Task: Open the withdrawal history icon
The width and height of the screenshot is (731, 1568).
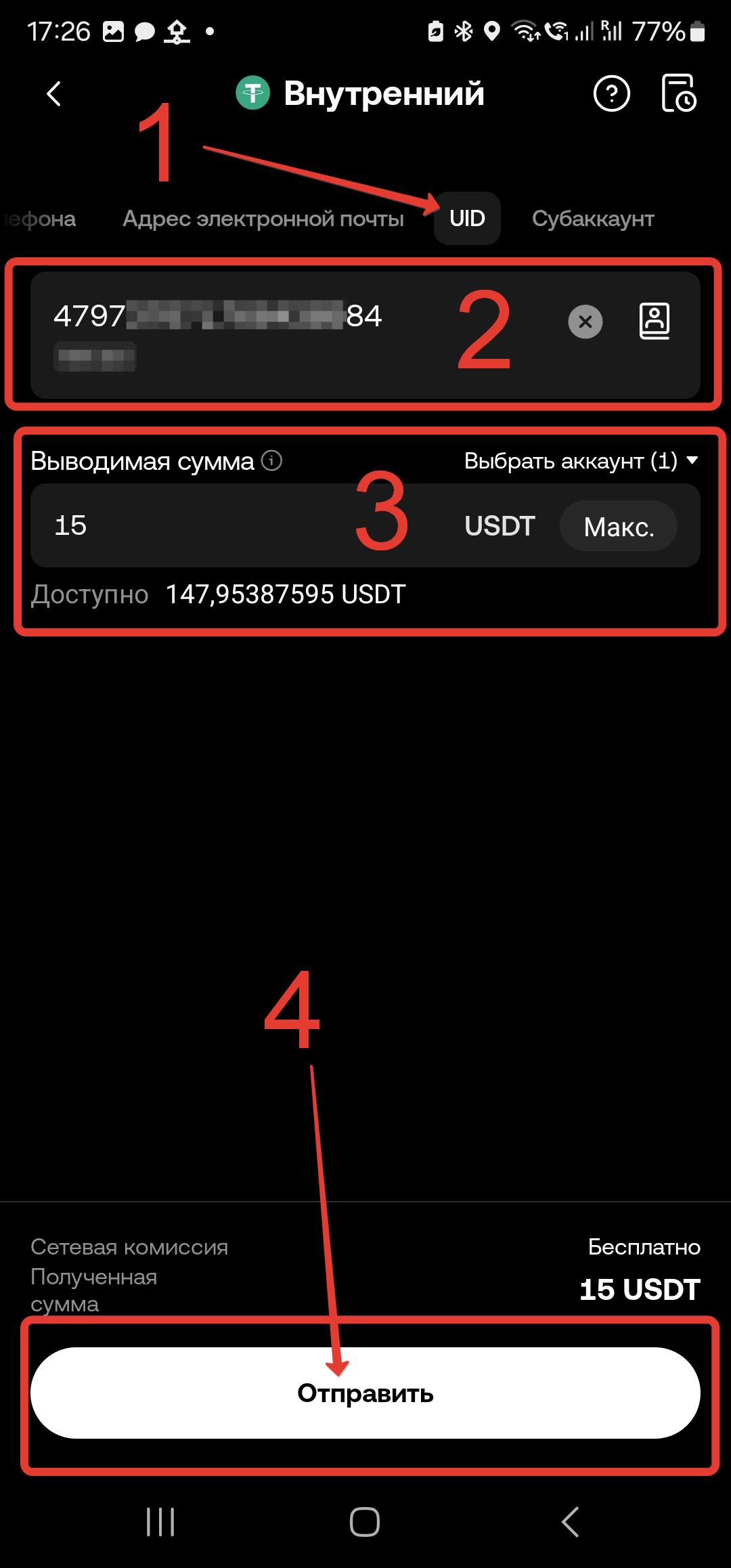Action: click(678, 93)
